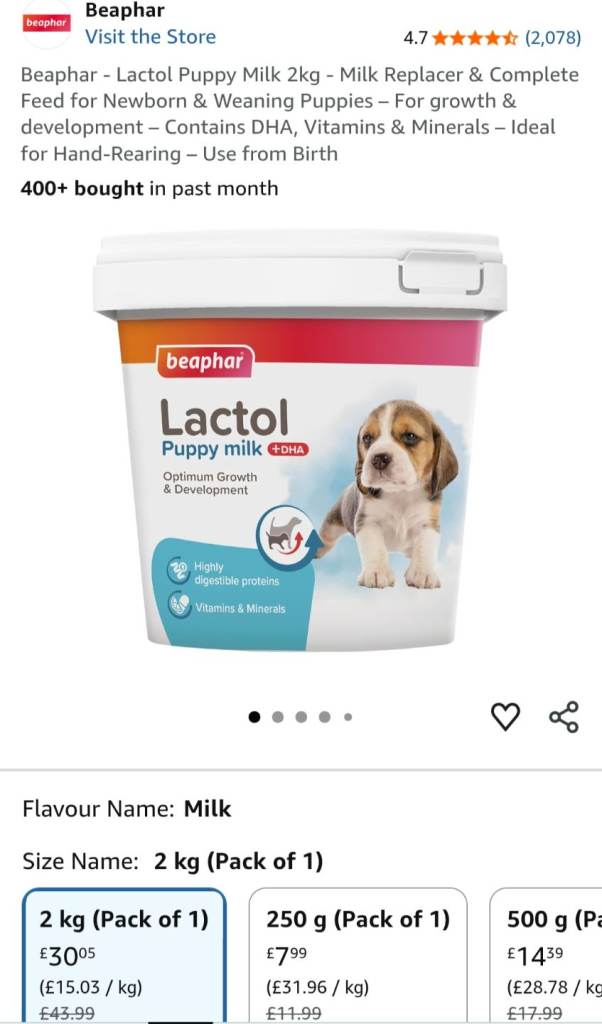This screenshot has height=1024, width=602.
Task: Open the Lactol product image
Action: [x=300, y=441]
